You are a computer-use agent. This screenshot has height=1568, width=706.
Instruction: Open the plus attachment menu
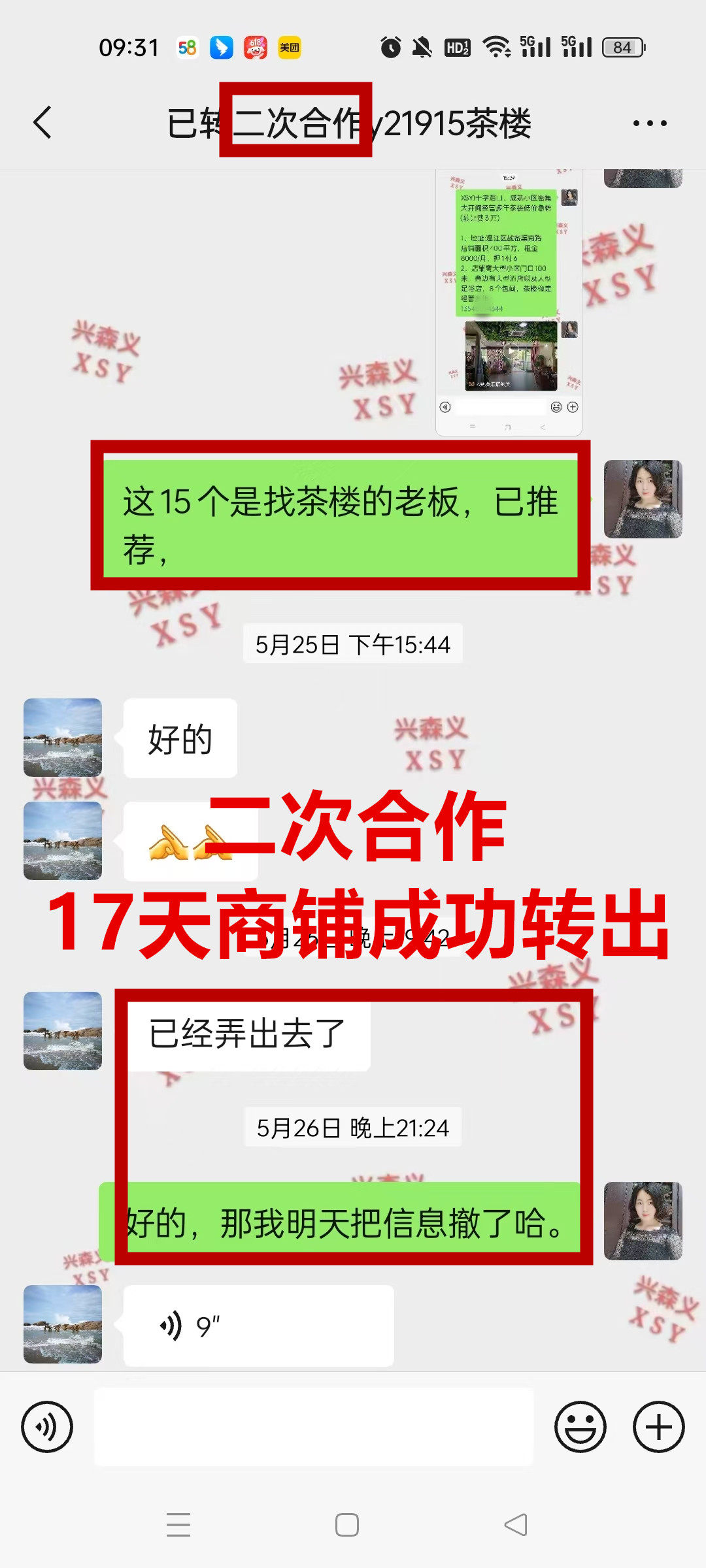[658, 1427]
